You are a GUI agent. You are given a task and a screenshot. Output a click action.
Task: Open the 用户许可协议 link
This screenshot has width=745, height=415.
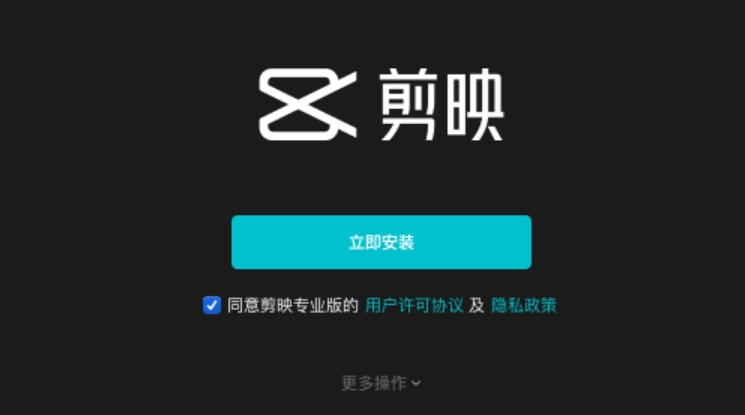click(x=414, y=306)
